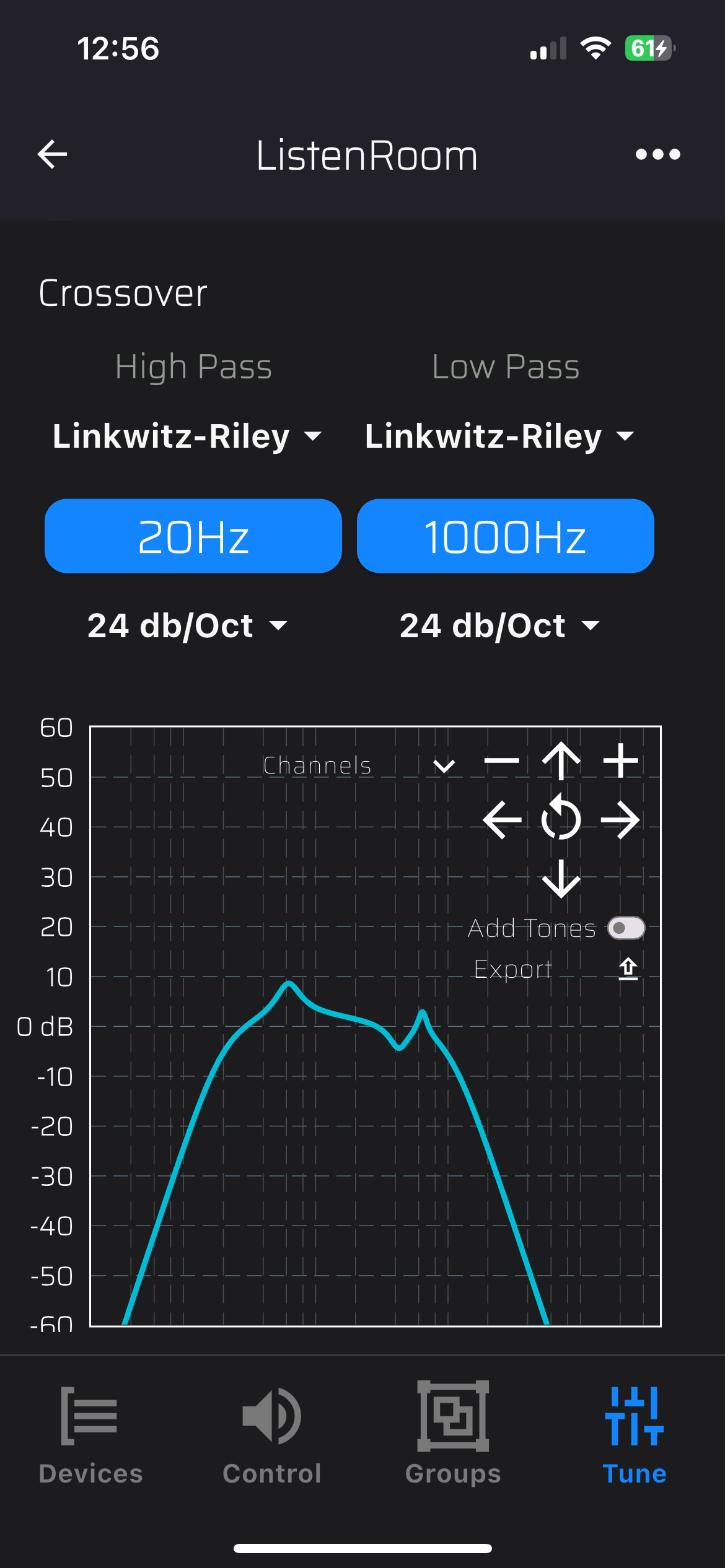Zoom in the graph with plus icon
The image size is (725, 1568).
[620, 760]
